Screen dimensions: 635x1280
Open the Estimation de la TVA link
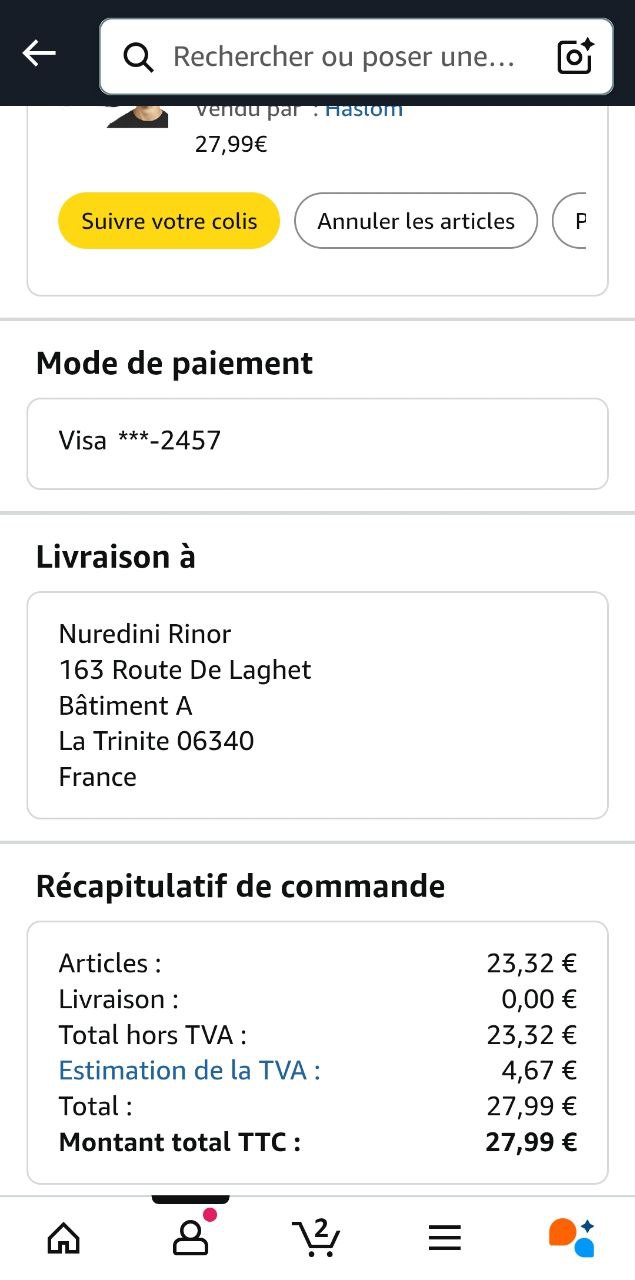[x=190, y=1070]
